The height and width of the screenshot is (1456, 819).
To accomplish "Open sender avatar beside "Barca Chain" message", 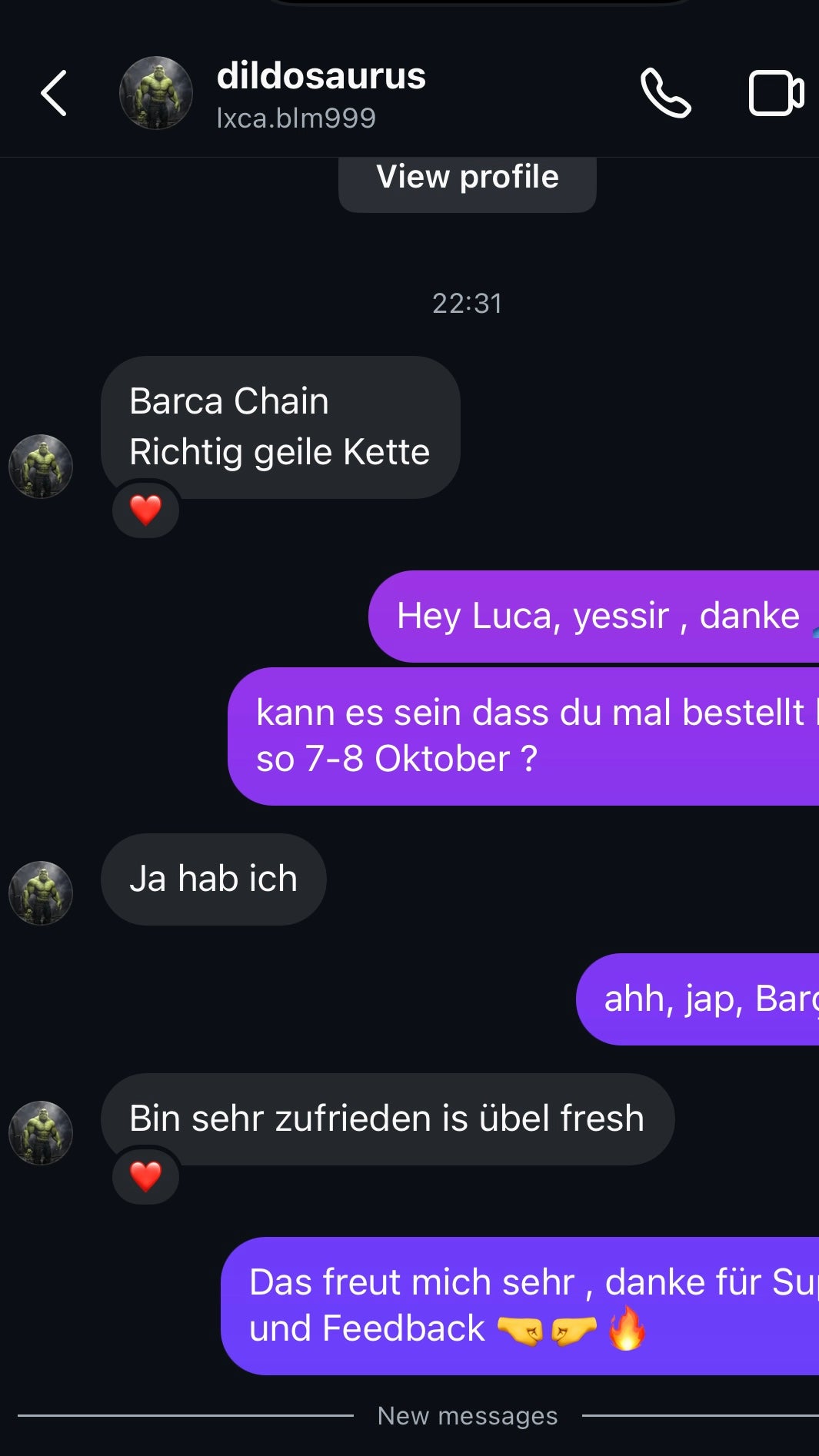I will 41,467.
